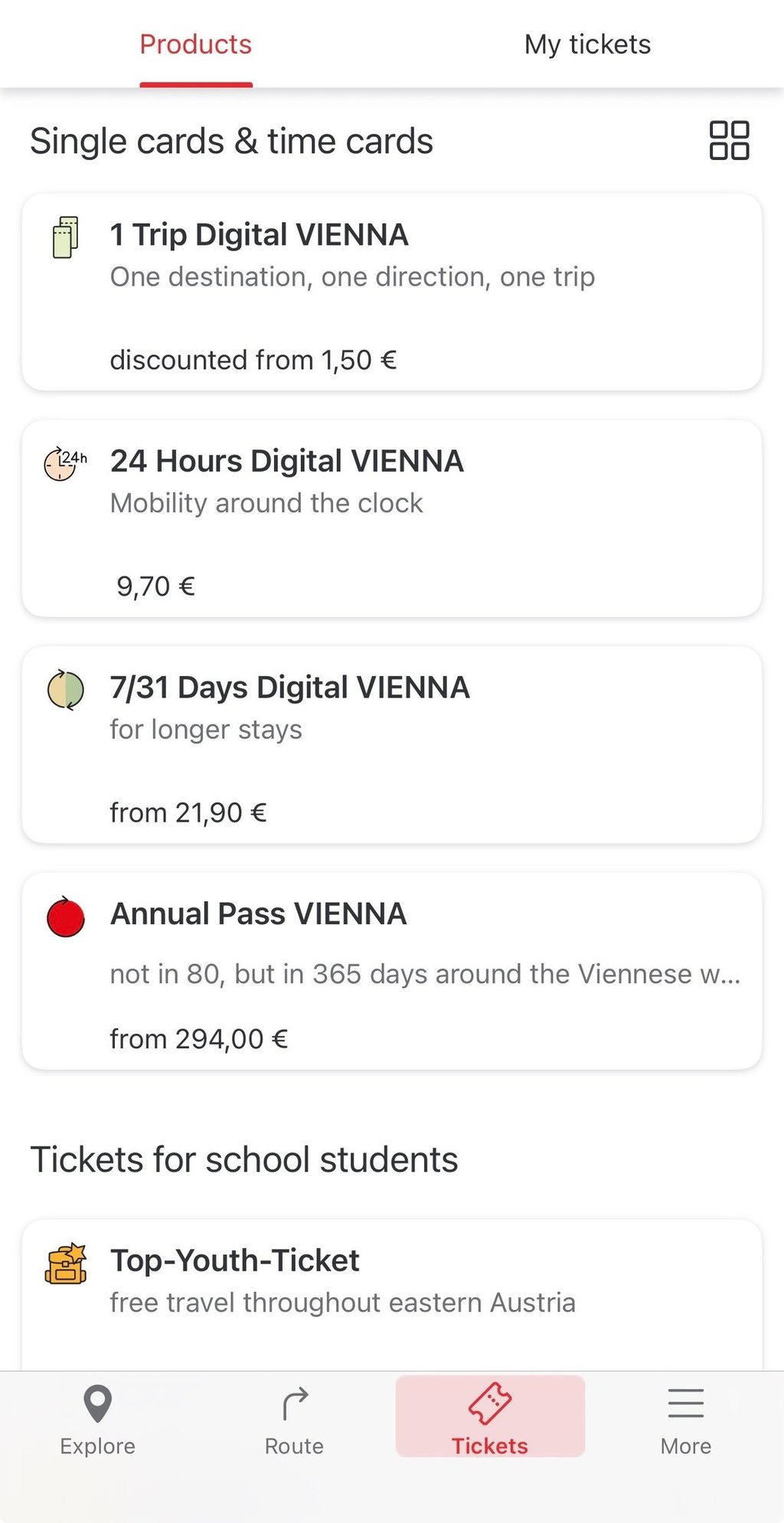The width and height of the screenshot is (784, 1523).
Task: Open 1 Trip Digital VIENNA ticket
Action: coord(392,293)
